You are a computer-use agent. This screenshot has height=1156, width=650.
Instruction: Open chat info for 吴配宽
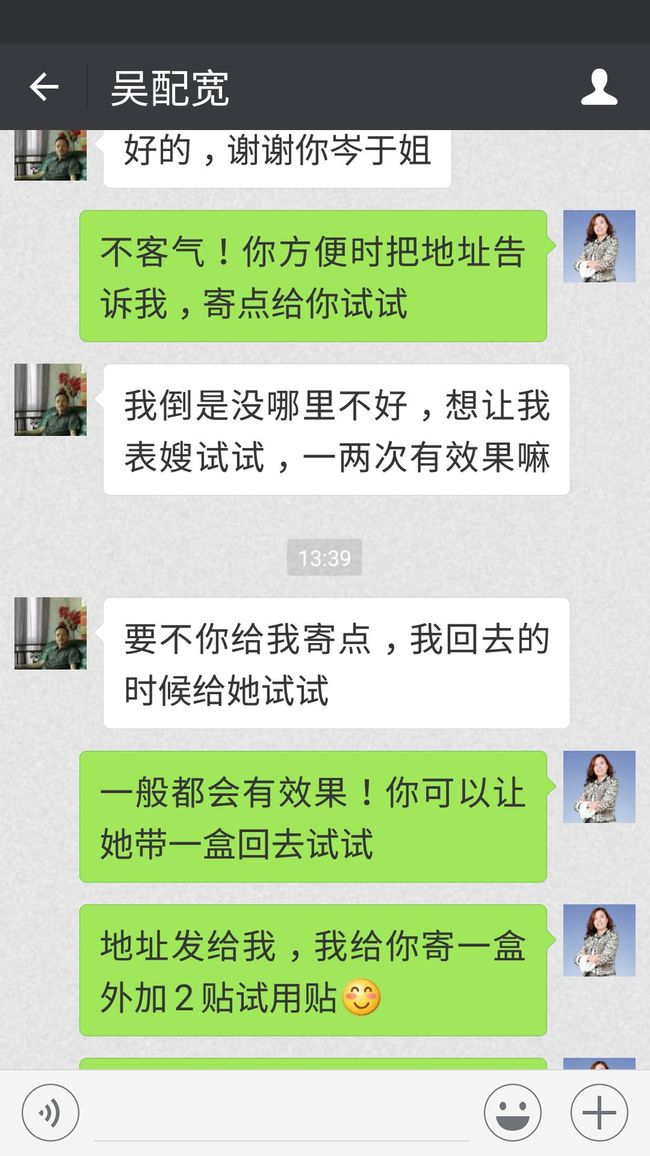pos(599,87)
